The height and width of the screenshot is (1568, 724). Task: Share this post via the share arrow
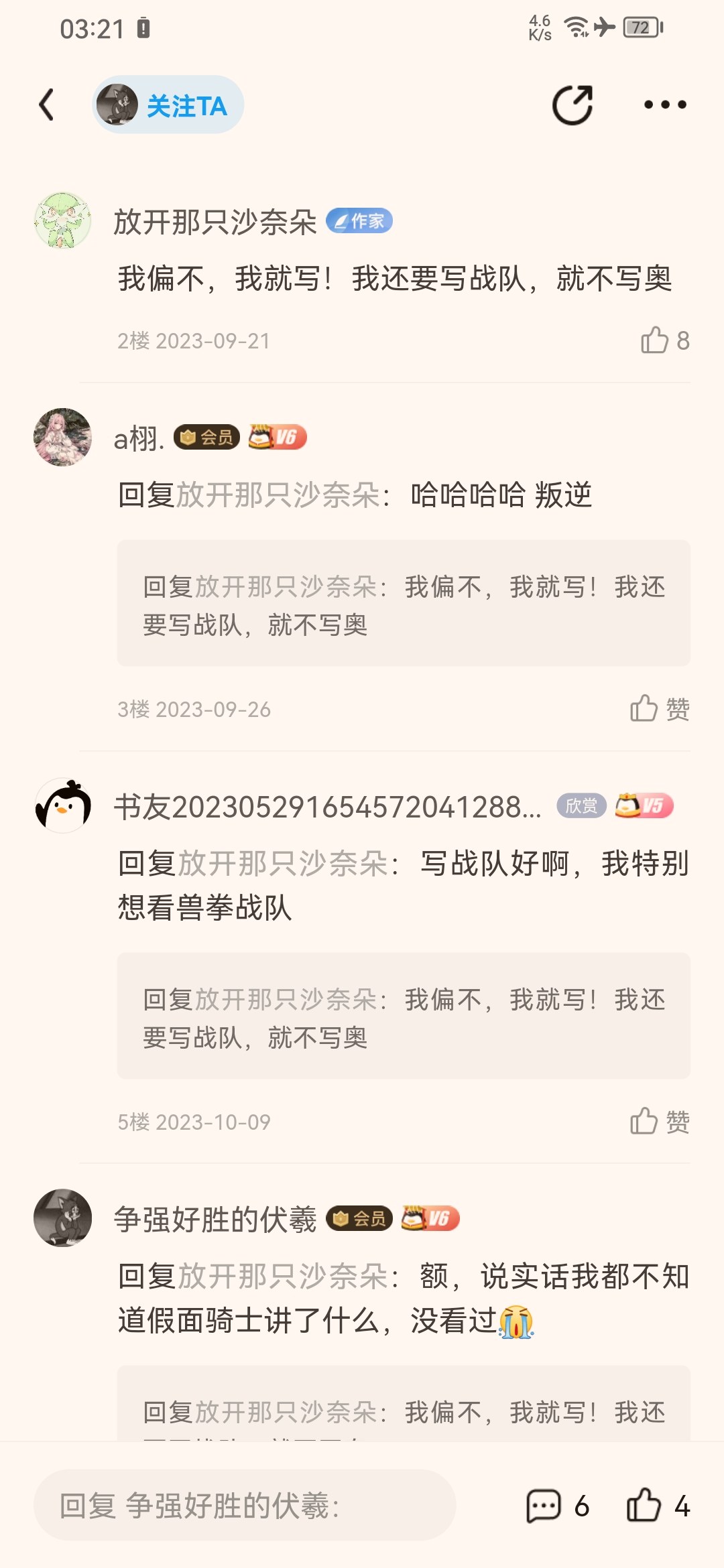coord(572,105)
